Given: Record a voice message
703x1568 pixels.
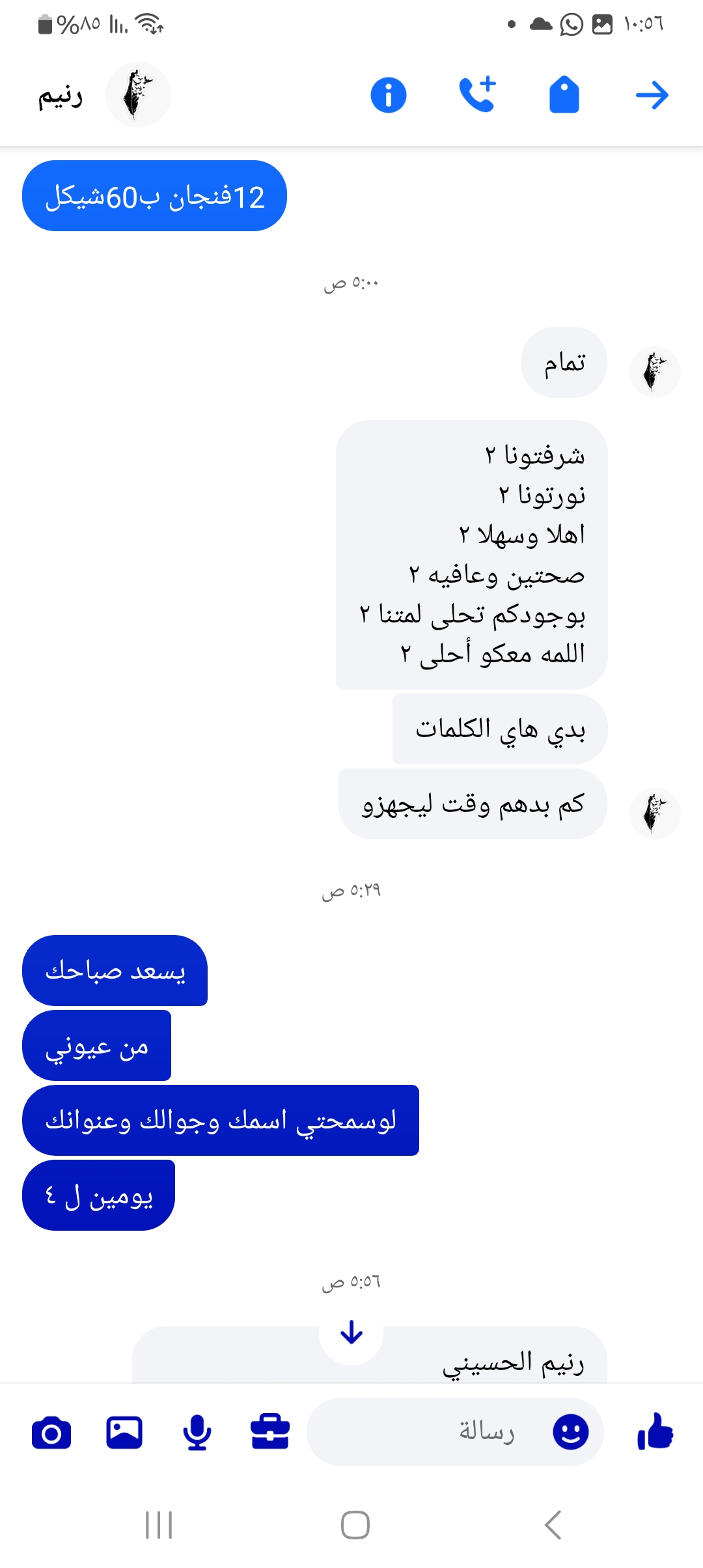Looking at the screenshot, I should point(197,1432).
